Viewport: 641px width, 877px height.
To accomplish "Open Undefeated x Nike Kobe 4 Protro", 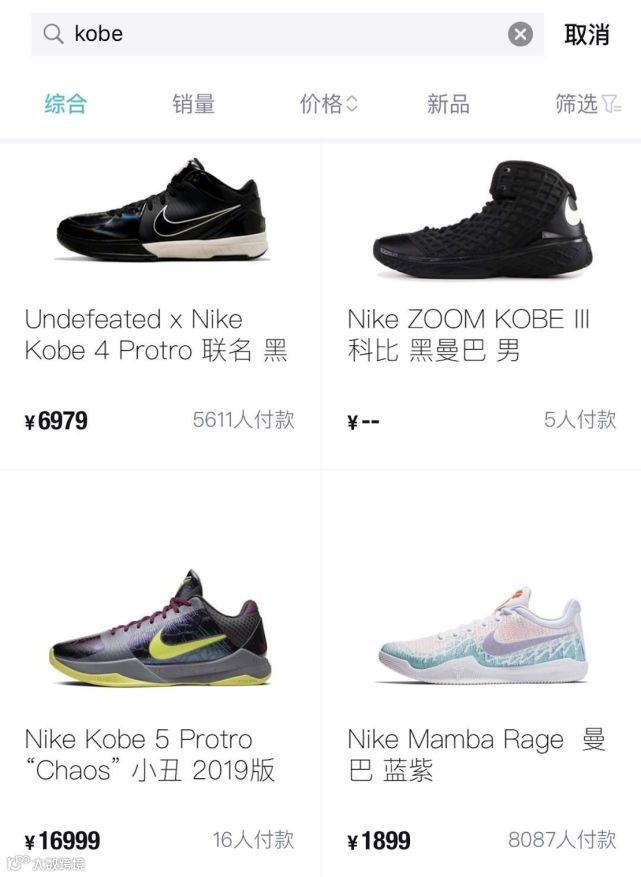I will pyautogui.click(x=160, y=300).
